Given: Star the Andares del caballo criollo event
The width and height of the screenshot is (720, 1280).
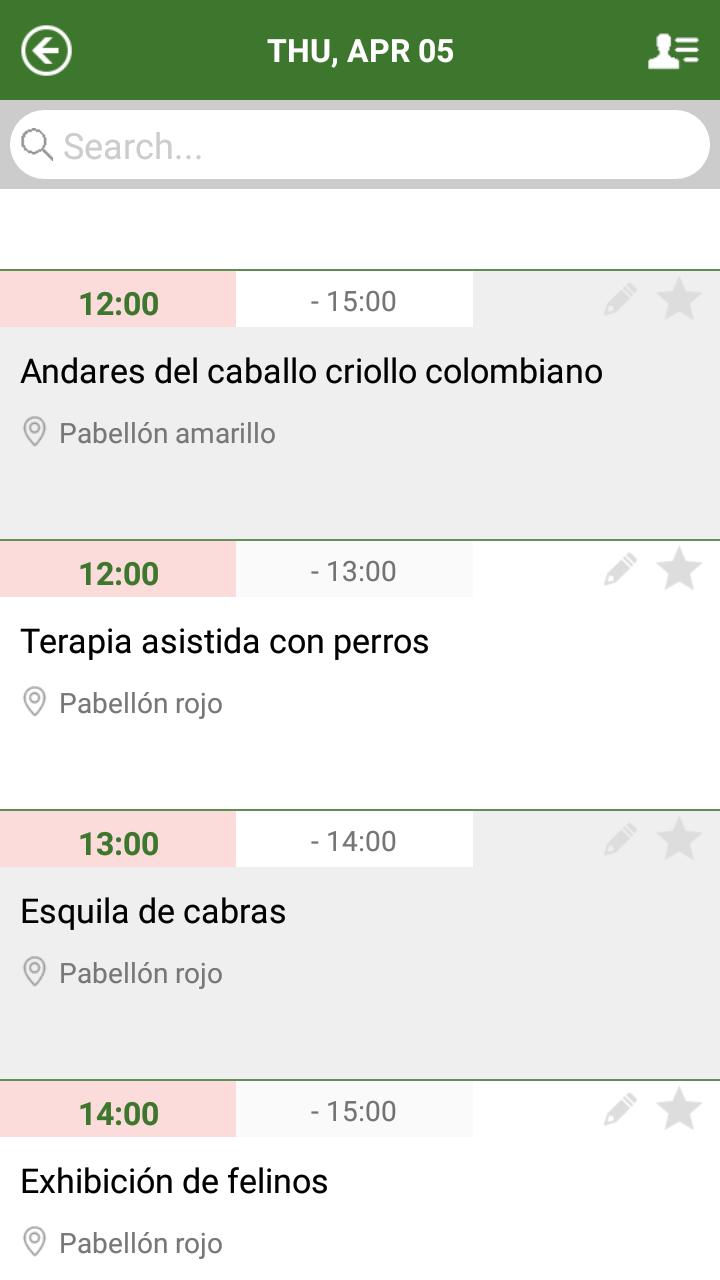Looking at the screenshot, I should click(x=679, y=300).
